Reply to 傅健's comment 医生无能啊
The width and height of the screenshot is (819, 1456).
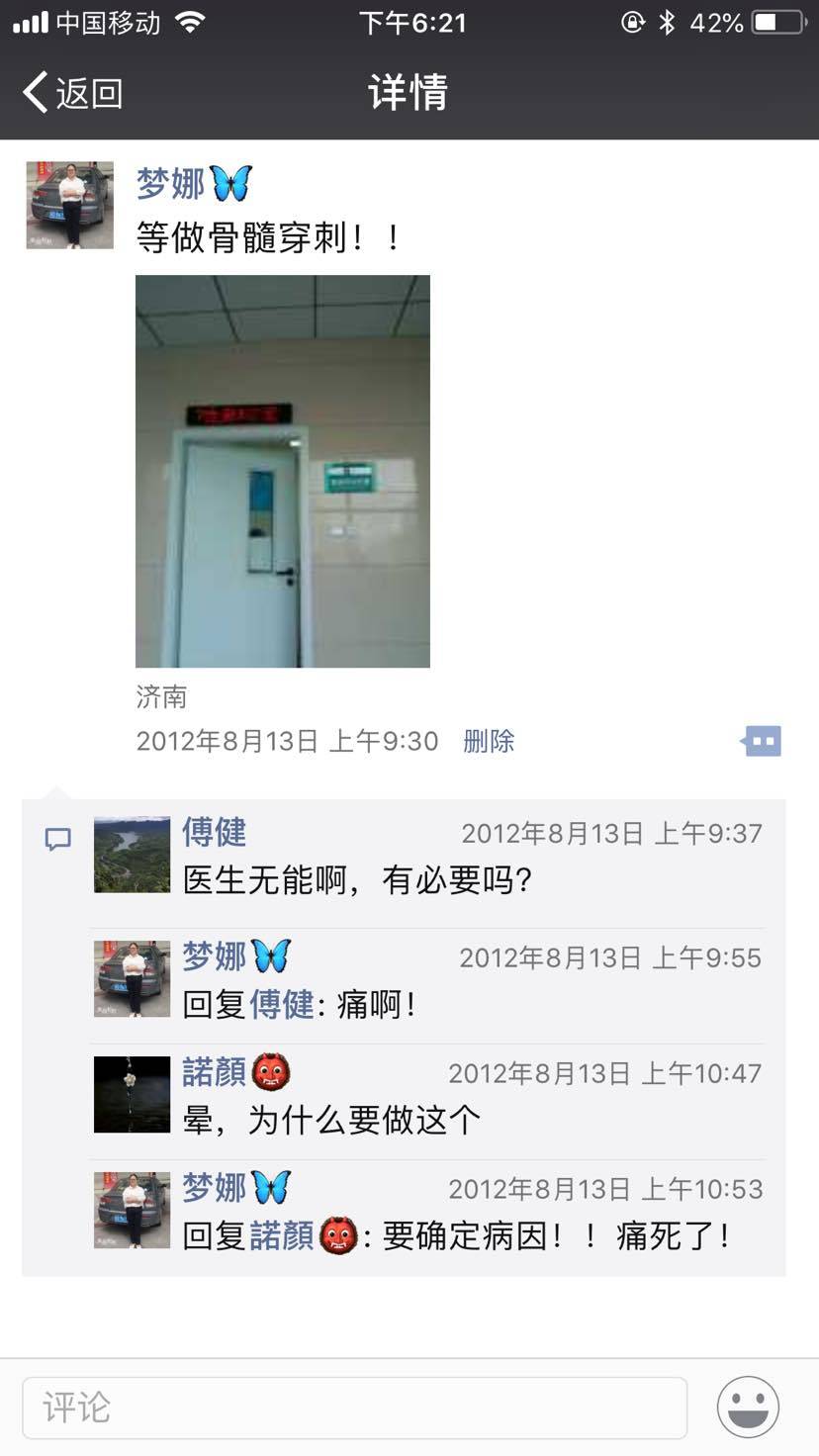[358, 879]
